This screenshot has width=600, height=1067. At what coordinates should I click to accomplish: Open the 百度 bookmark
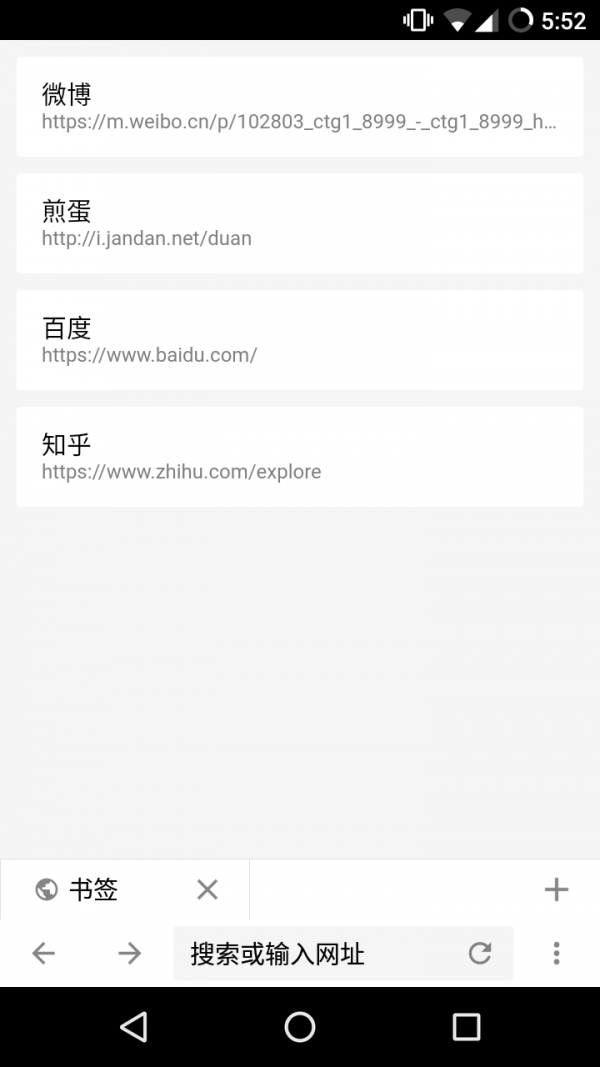(x=299, y=340)
